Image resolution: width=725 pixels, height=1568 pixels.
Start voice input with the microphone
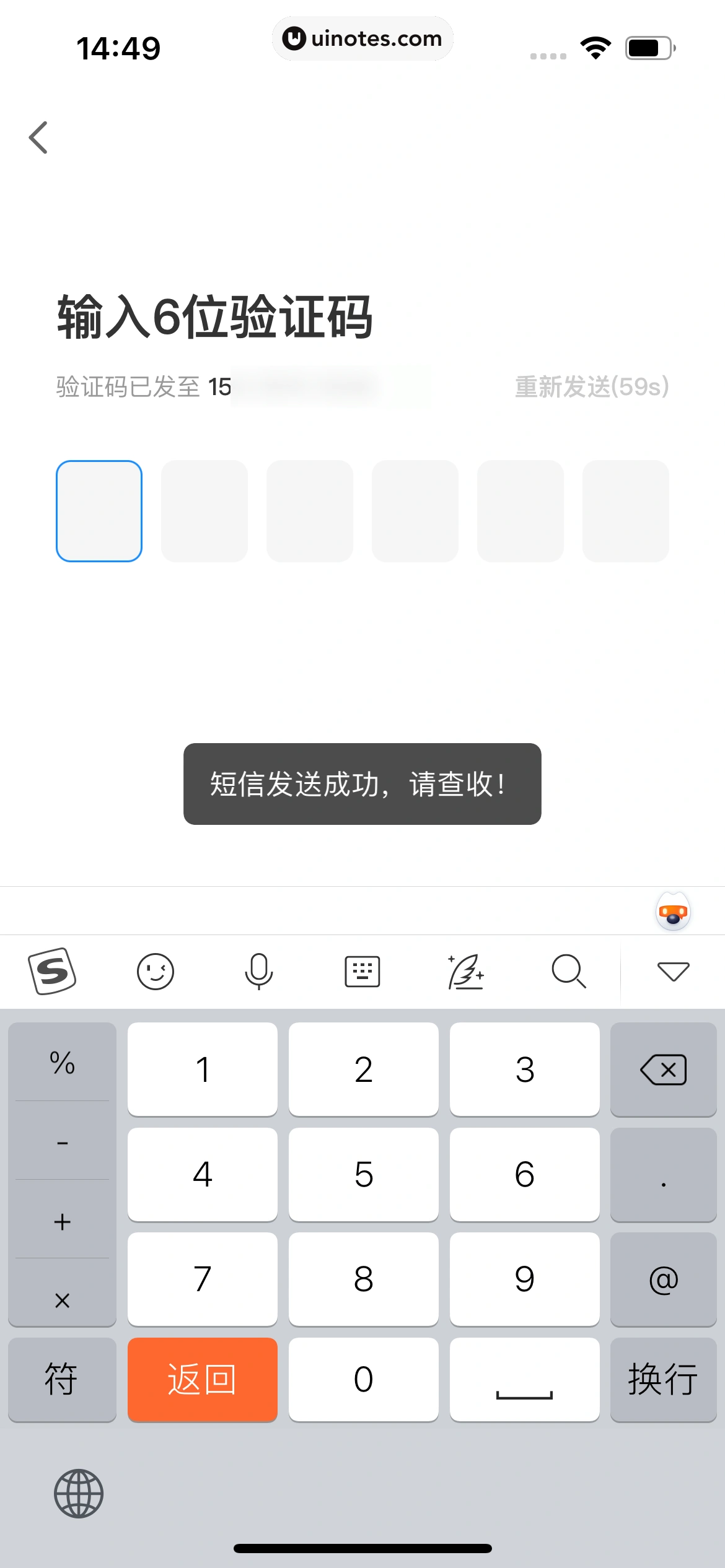(x=258, y=971)
